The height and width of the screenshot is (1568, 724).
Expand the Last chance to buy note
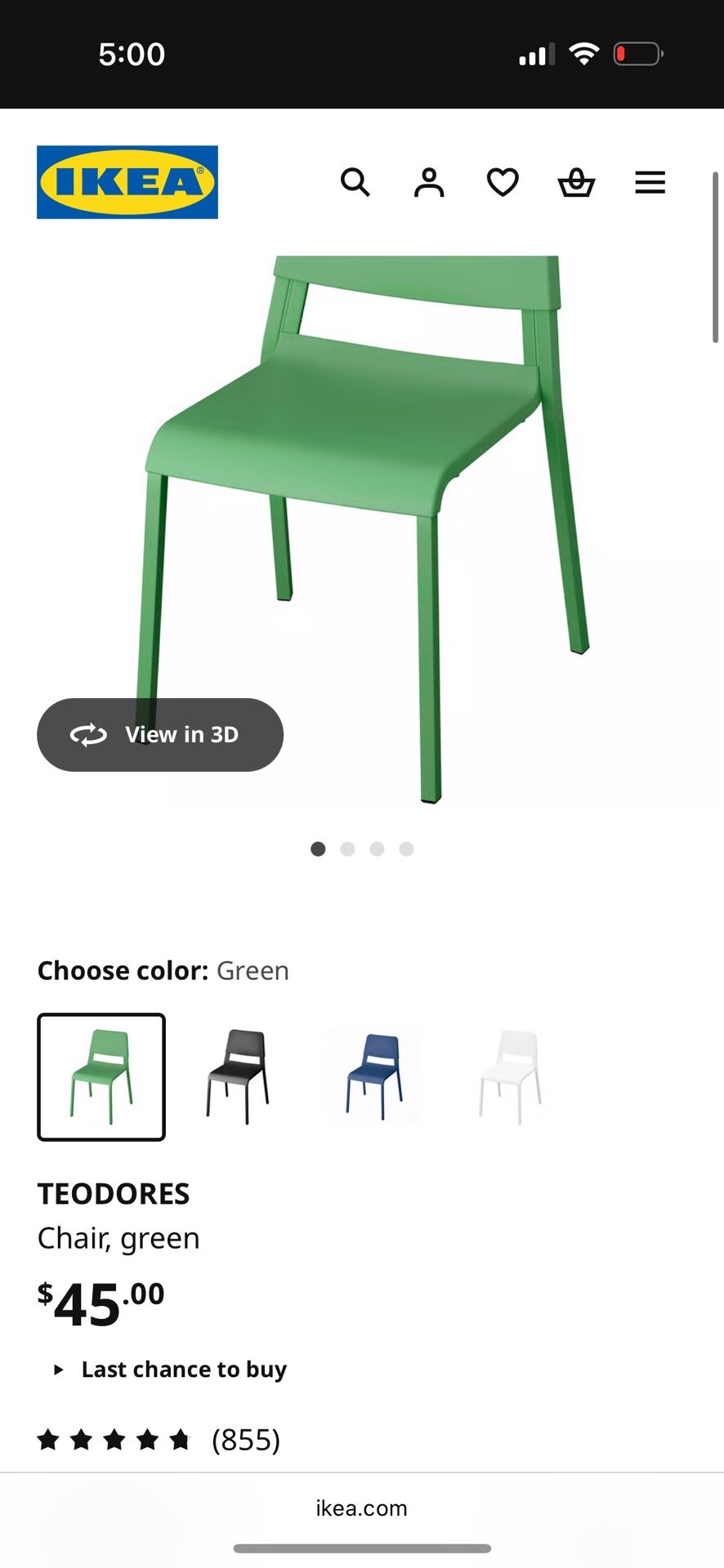pos(183,1370)
